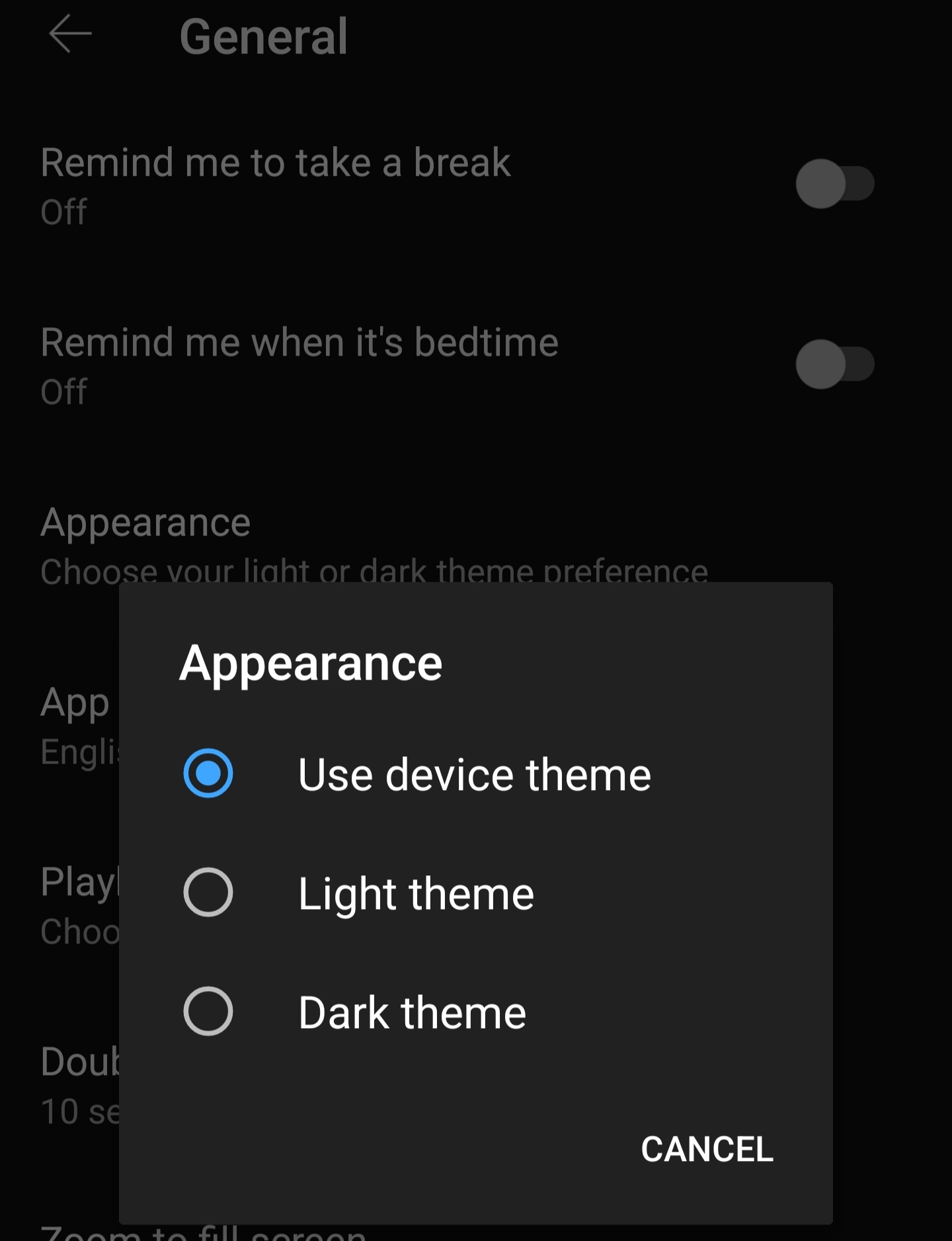Choose Light theme
Viewport: 952px width, 1241px height.
(x=208, y=892)
